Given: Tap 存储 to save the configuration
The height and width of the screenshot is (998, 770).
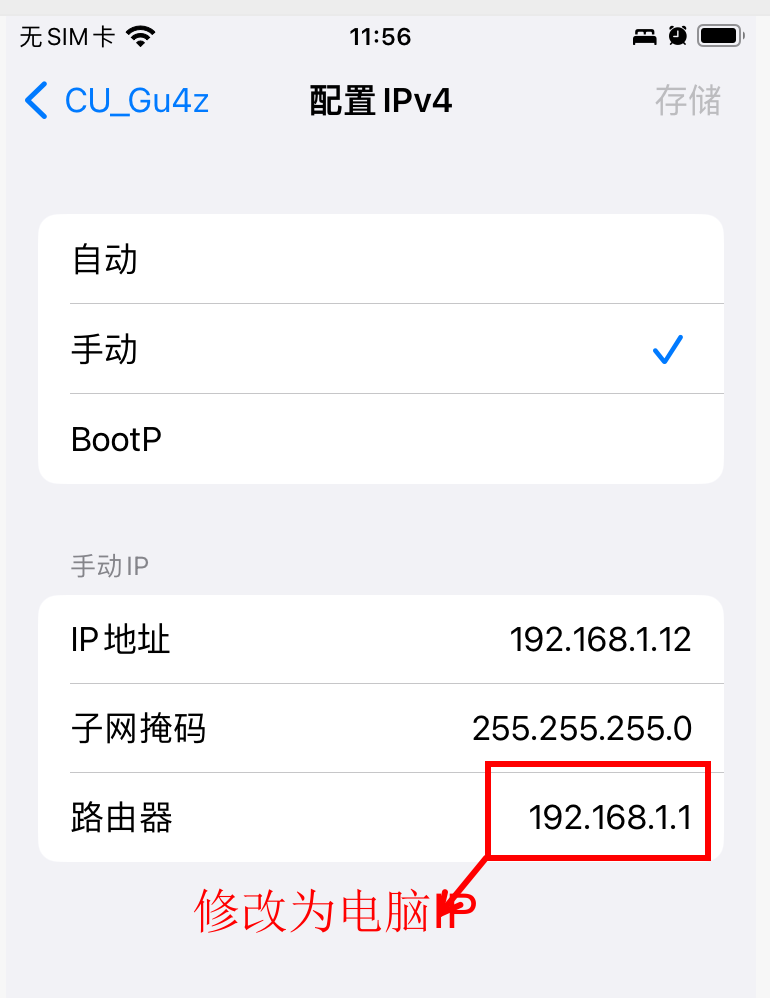Looking at the screenshot, I should [687, 101].
